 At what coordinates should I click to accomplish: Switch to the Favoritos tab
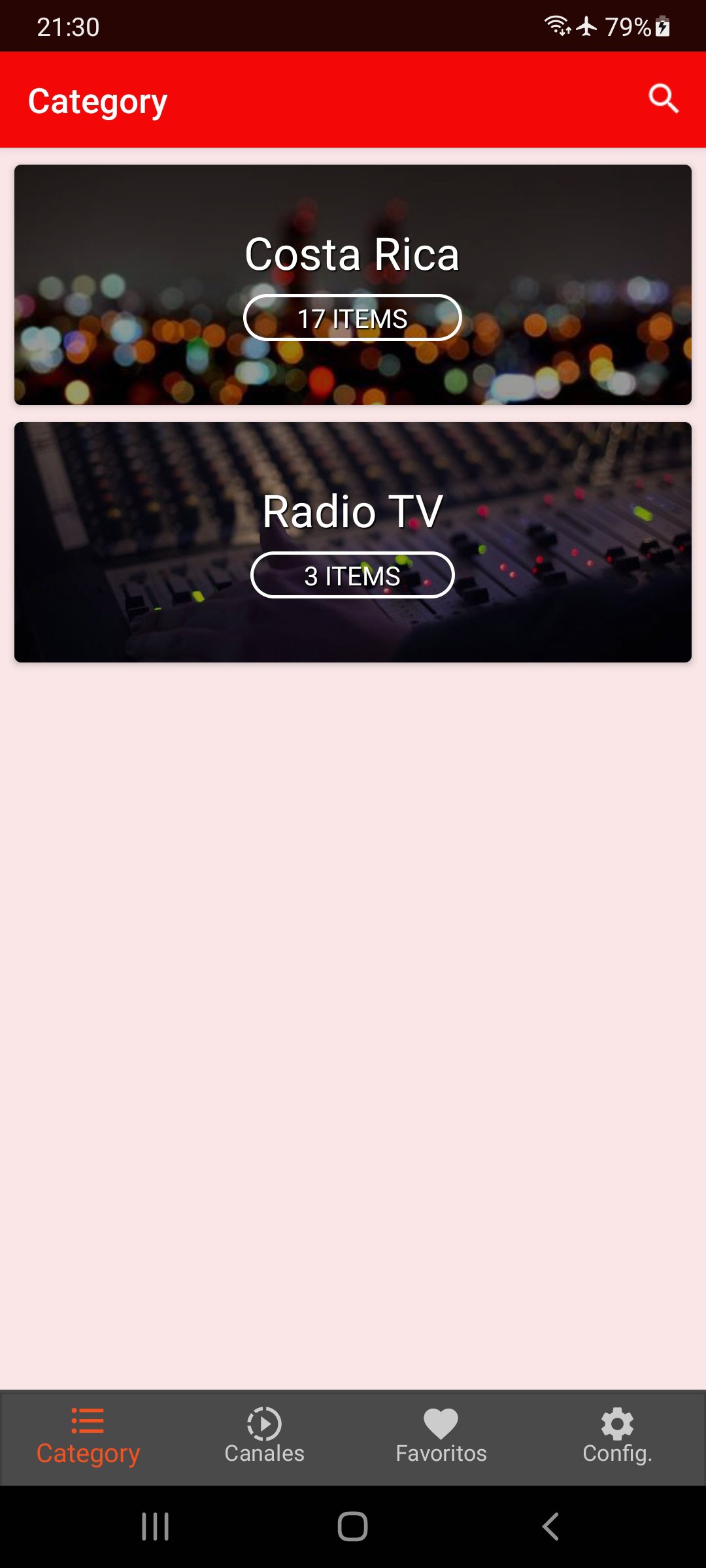441,1436
